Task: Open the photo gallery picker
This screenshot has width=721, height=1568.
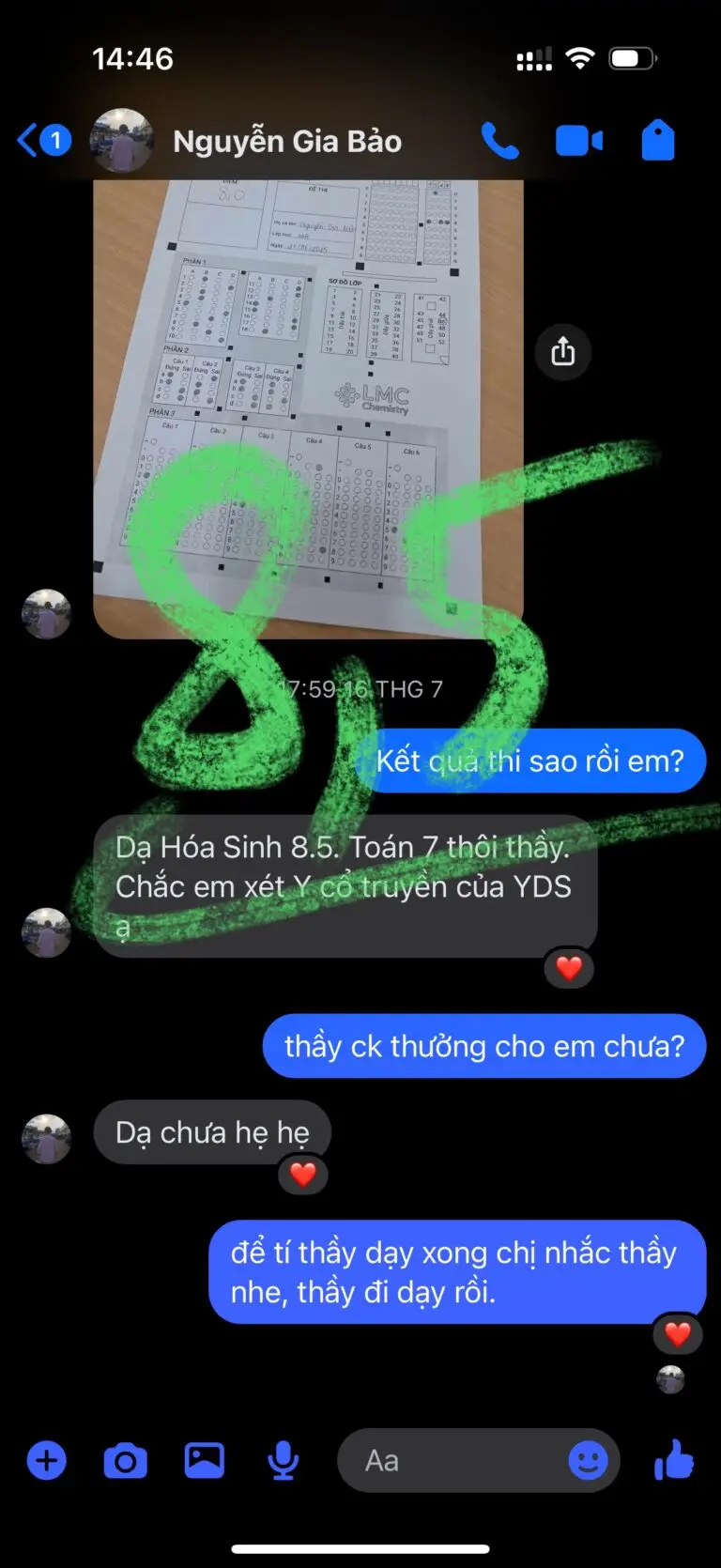Action: point(204,1461)
